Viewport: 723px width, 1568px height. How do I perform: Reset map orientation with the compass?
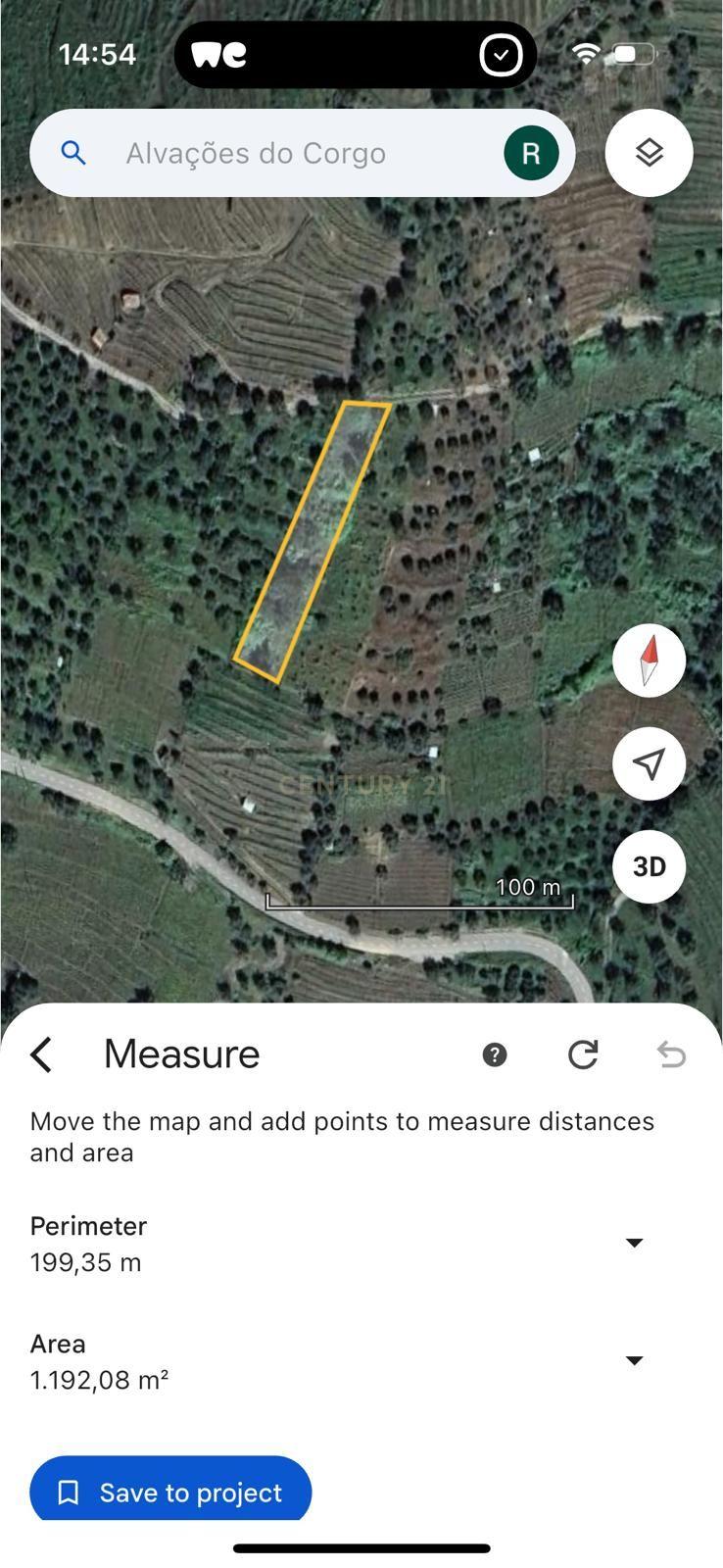(649, 660)
